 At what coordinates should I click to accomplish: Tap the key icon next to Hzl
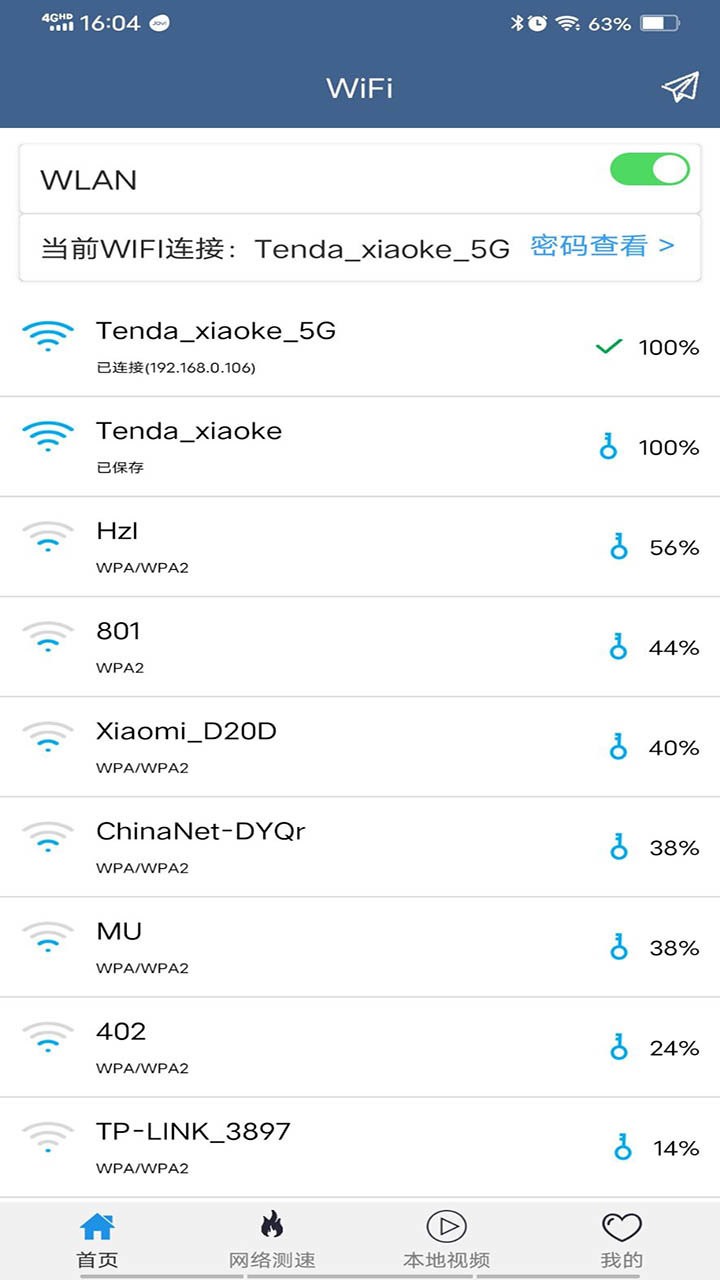[619, 547]
